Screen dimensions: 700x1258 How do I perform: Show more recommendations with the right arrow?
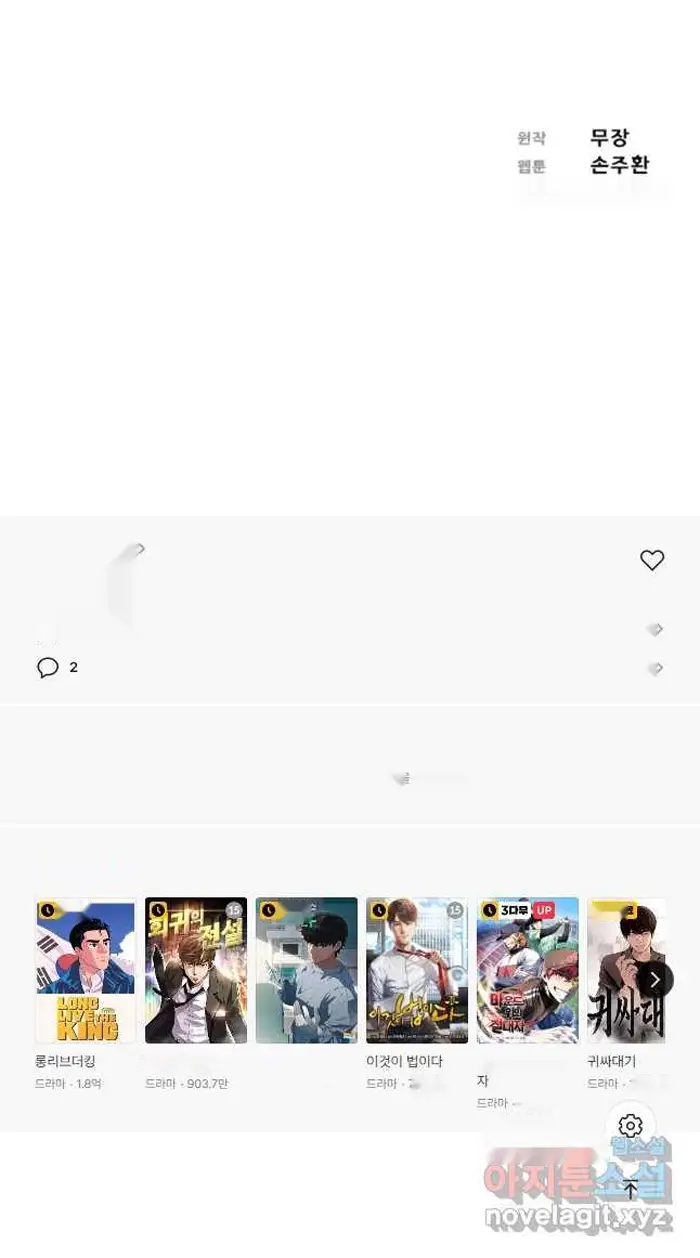click(x=655, y=979)
